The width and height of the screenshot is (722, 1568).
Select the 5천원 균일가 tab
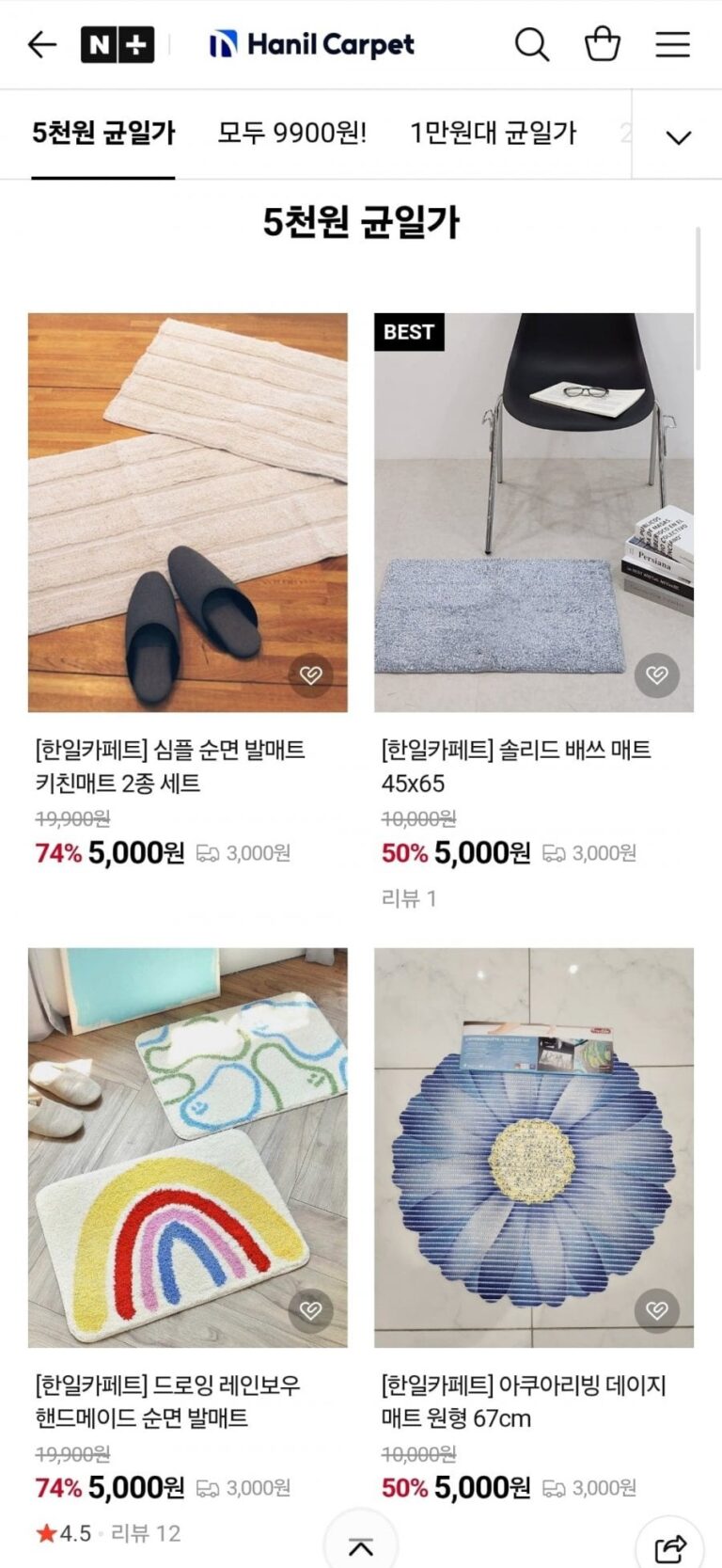coord(103,134)
